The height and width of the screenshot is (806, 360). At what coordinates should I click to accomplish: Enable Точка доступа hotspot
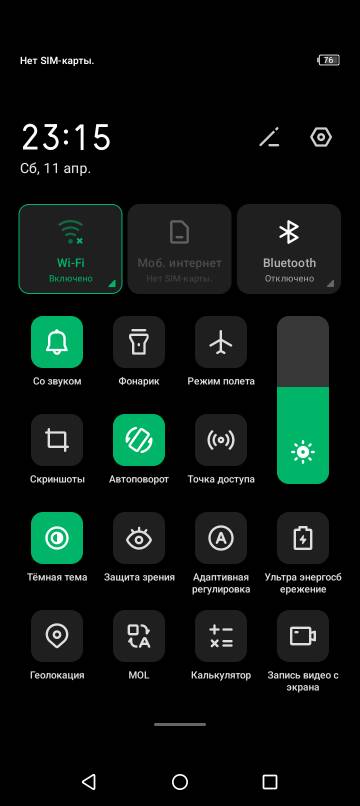pos(221,440)
